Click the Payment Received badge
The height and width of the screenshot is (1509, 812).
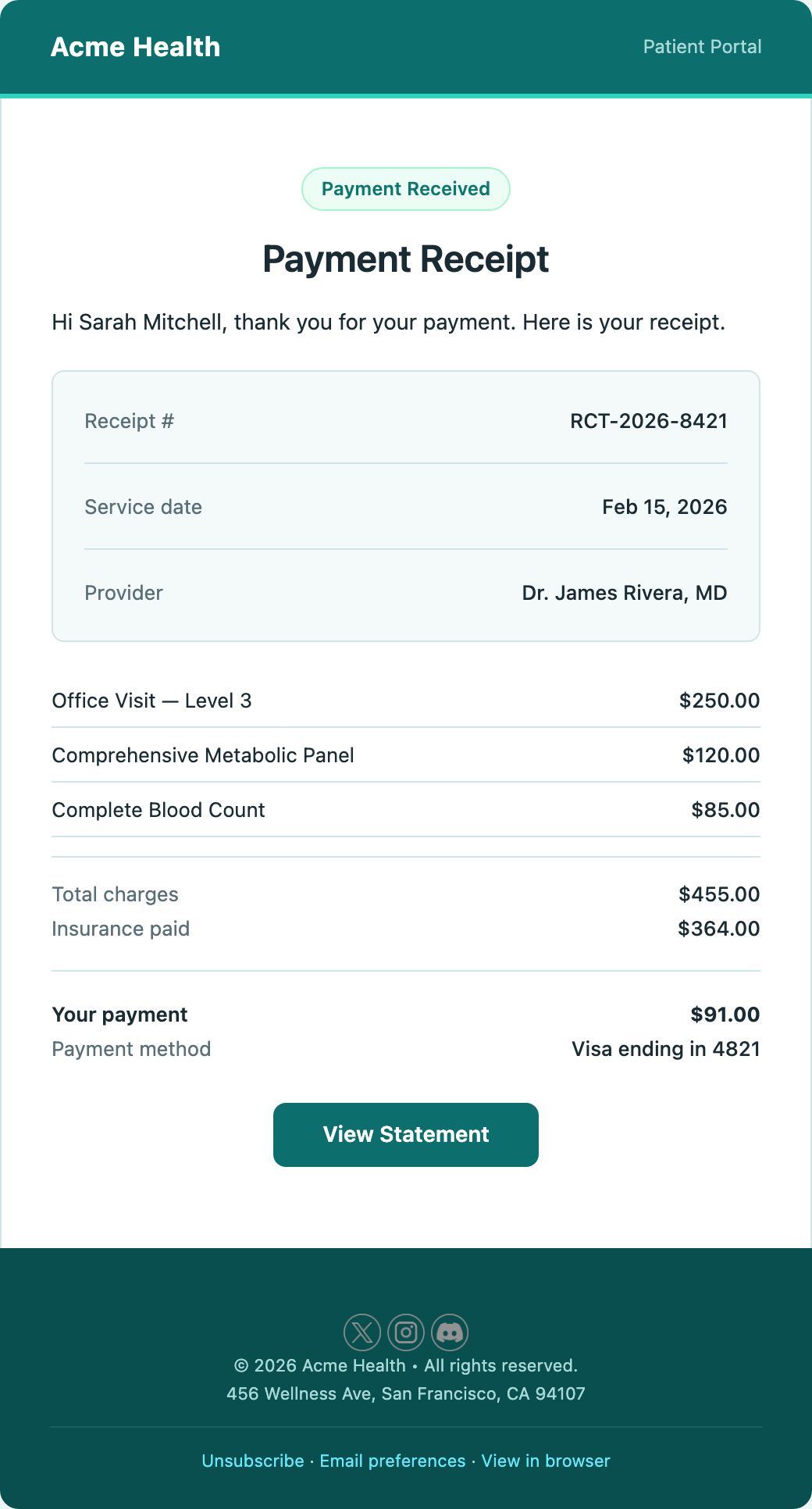tap(405, 188)
